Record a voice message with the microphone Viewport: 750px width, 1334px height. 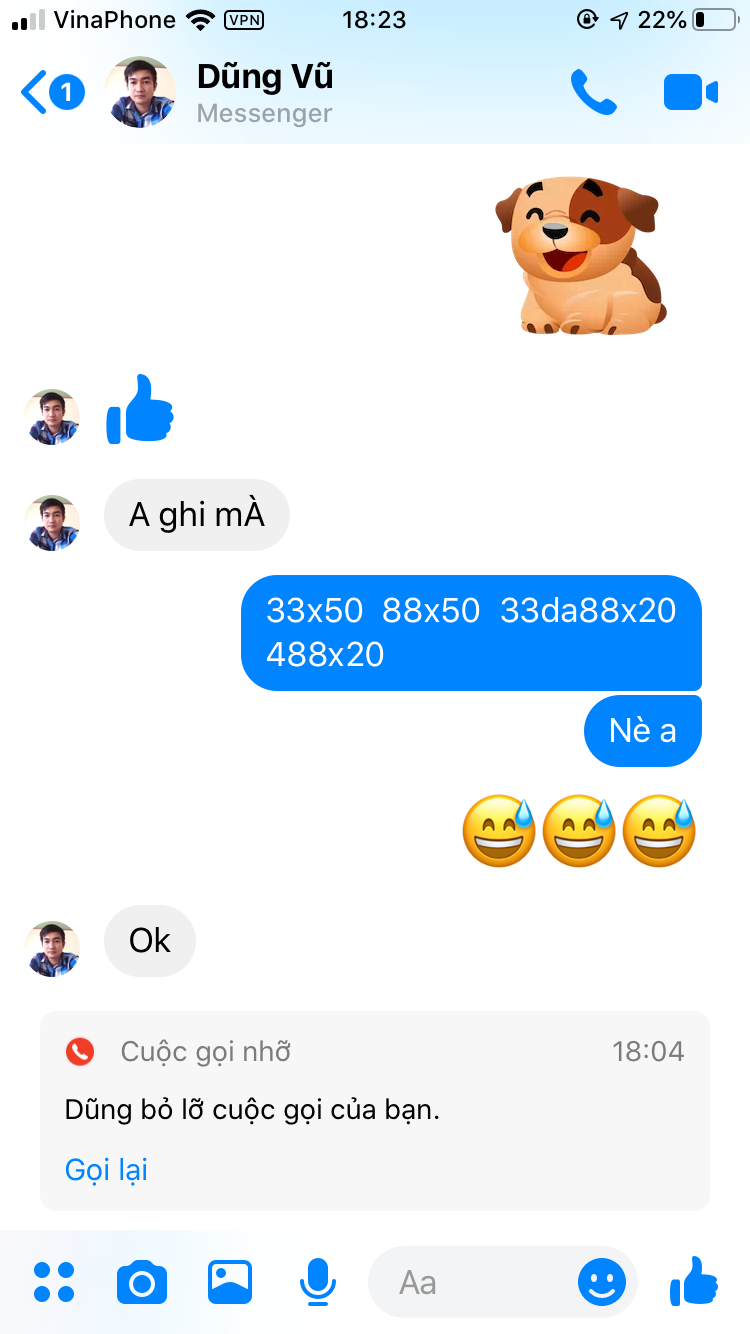318,1282
